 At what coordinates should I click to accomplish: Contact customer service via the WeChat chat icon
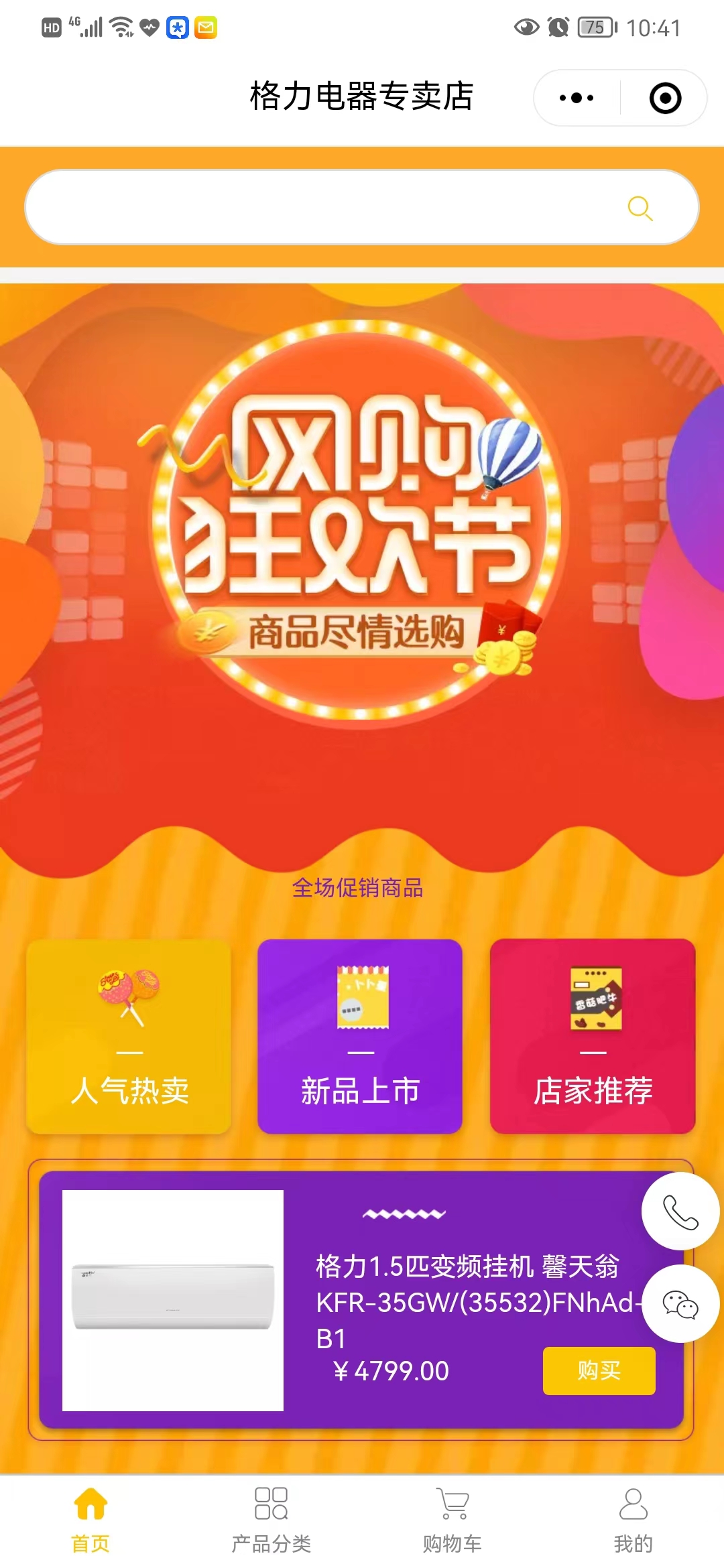point(680,1304)
